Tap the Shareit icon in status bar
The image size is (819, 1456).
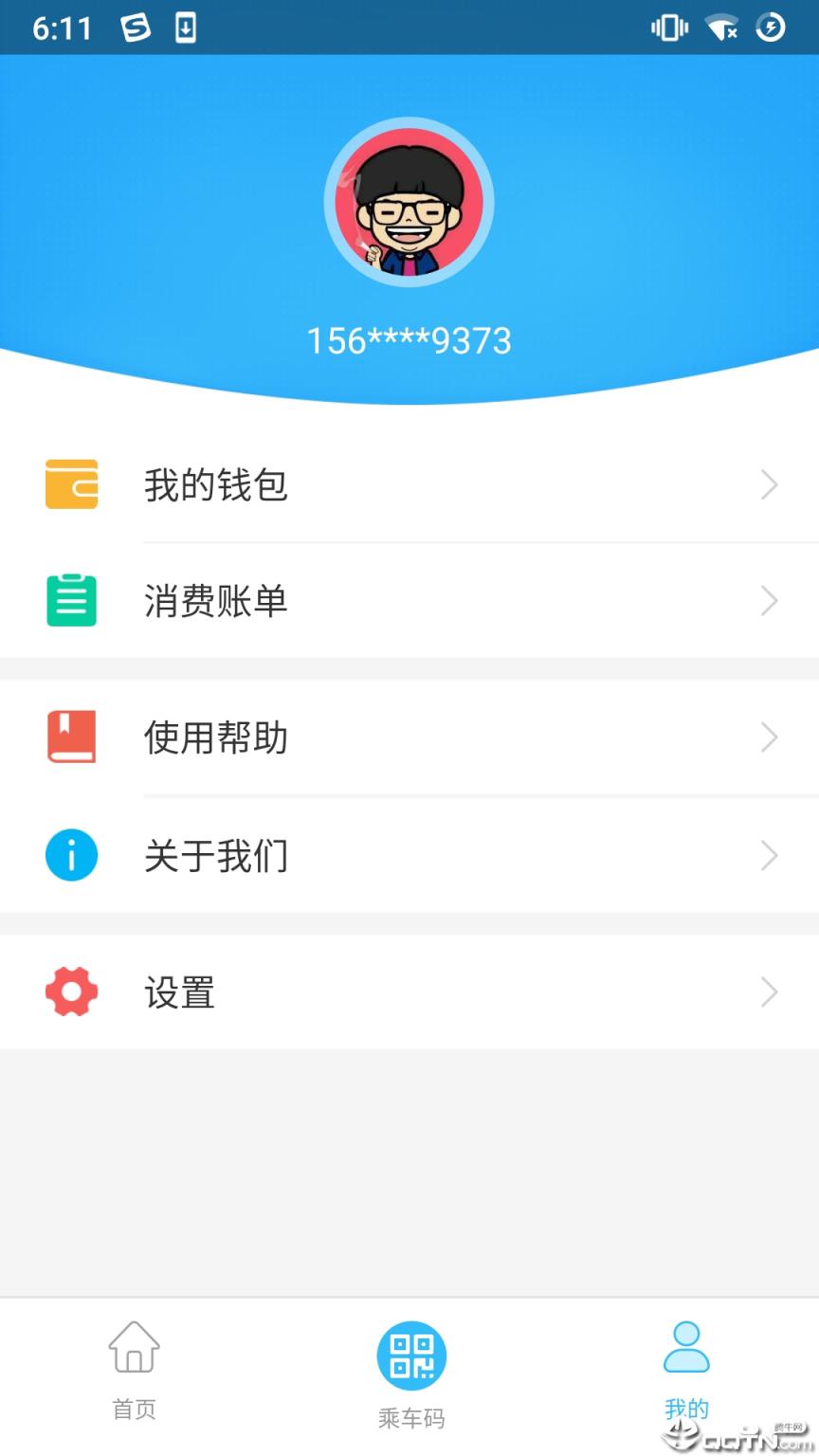(x=136, y=27)
